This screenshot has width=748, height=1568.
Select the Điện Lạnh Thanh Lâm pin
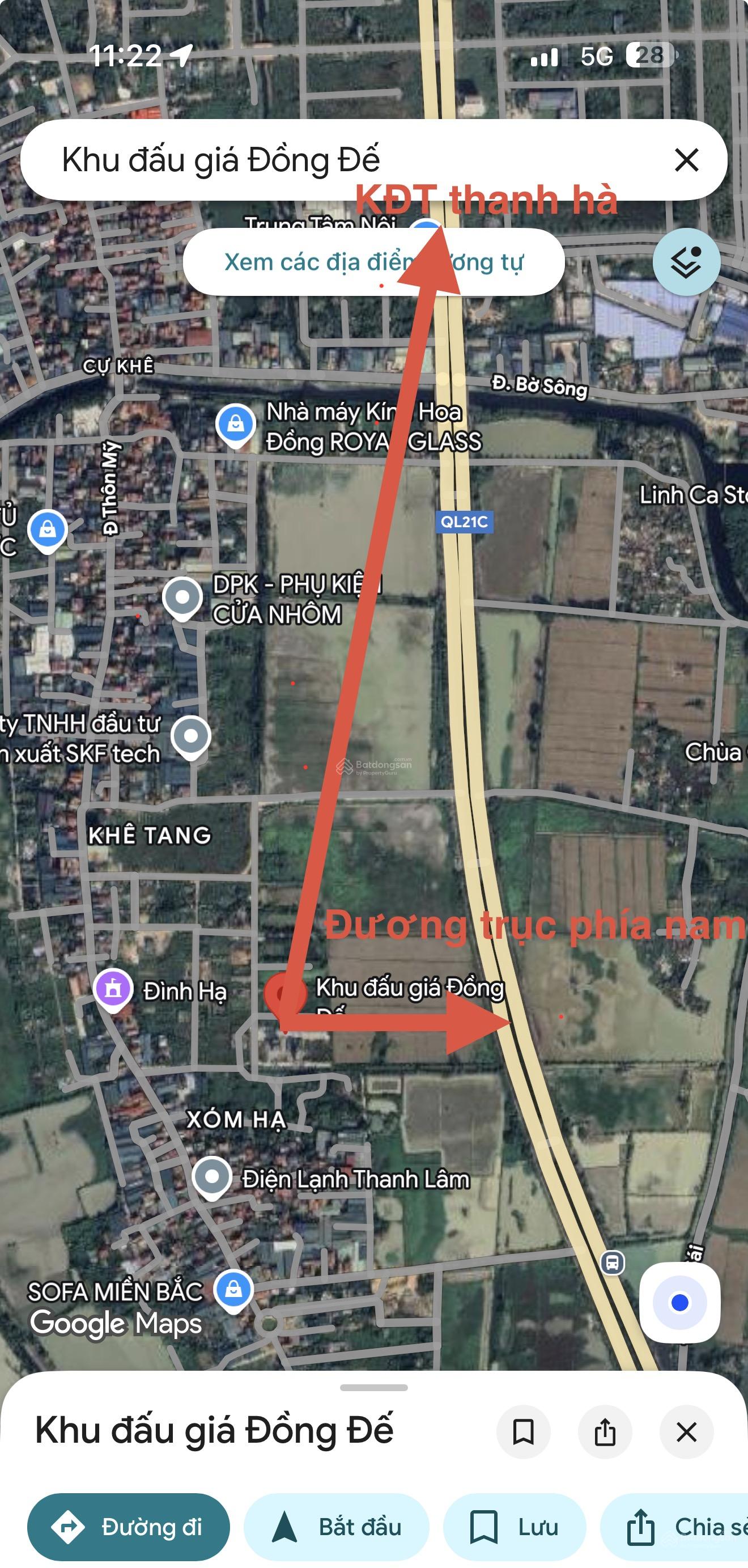pyautogui.click(x=212, y=1177)
